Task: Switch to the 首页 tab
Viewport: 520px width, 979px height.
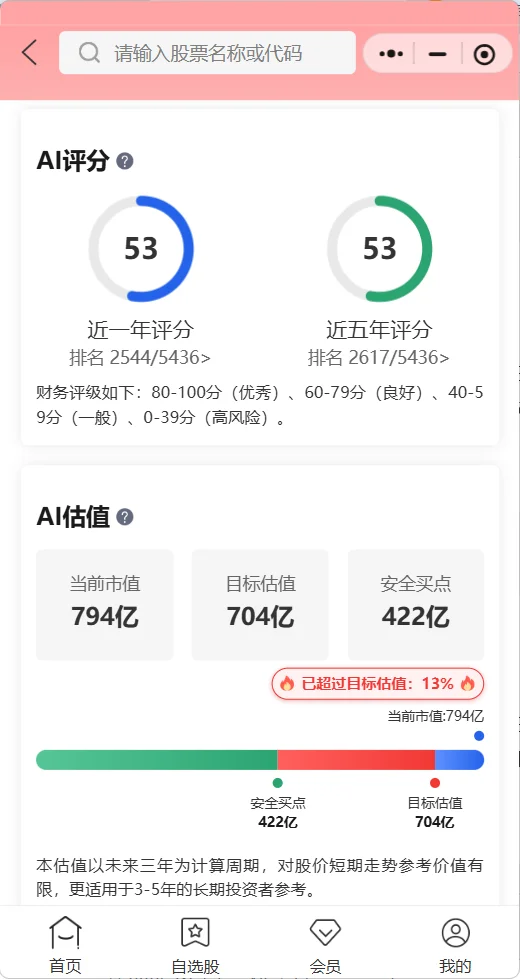Action: click(66, 943)
